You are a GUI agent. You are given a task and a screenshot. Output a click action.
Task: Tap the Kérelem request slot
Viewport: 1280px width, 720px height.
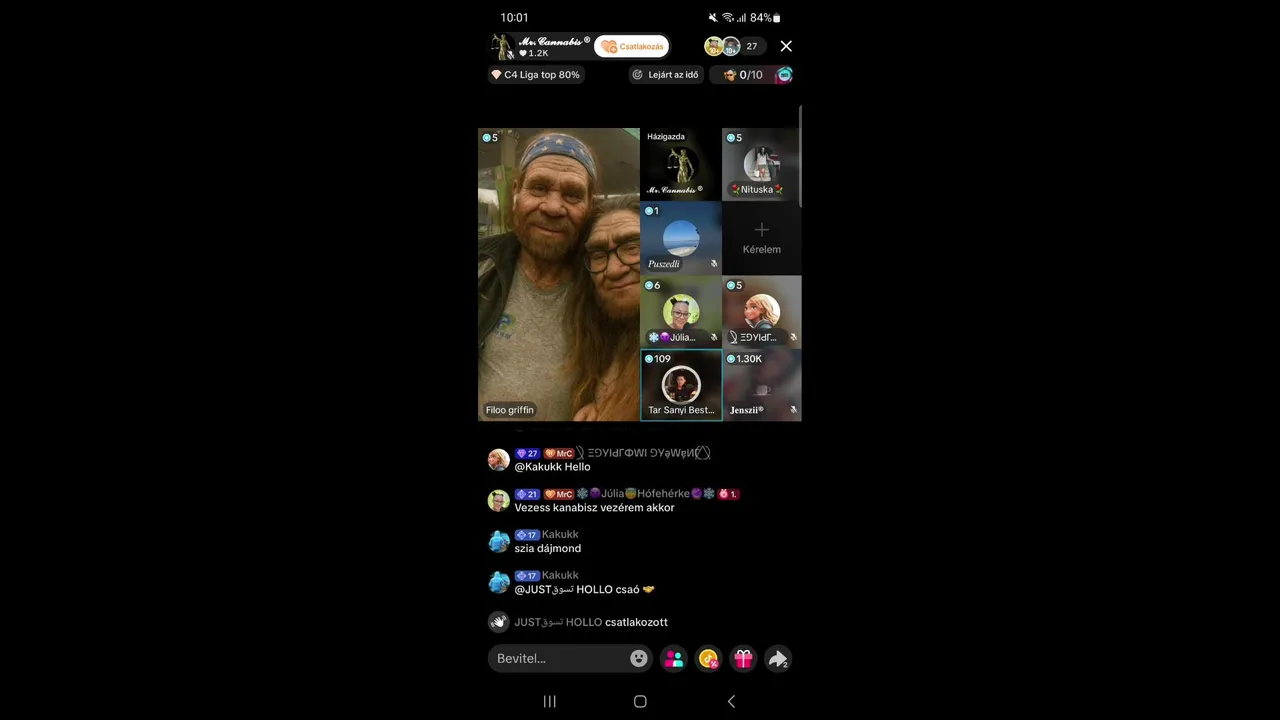tap(761, 238)
